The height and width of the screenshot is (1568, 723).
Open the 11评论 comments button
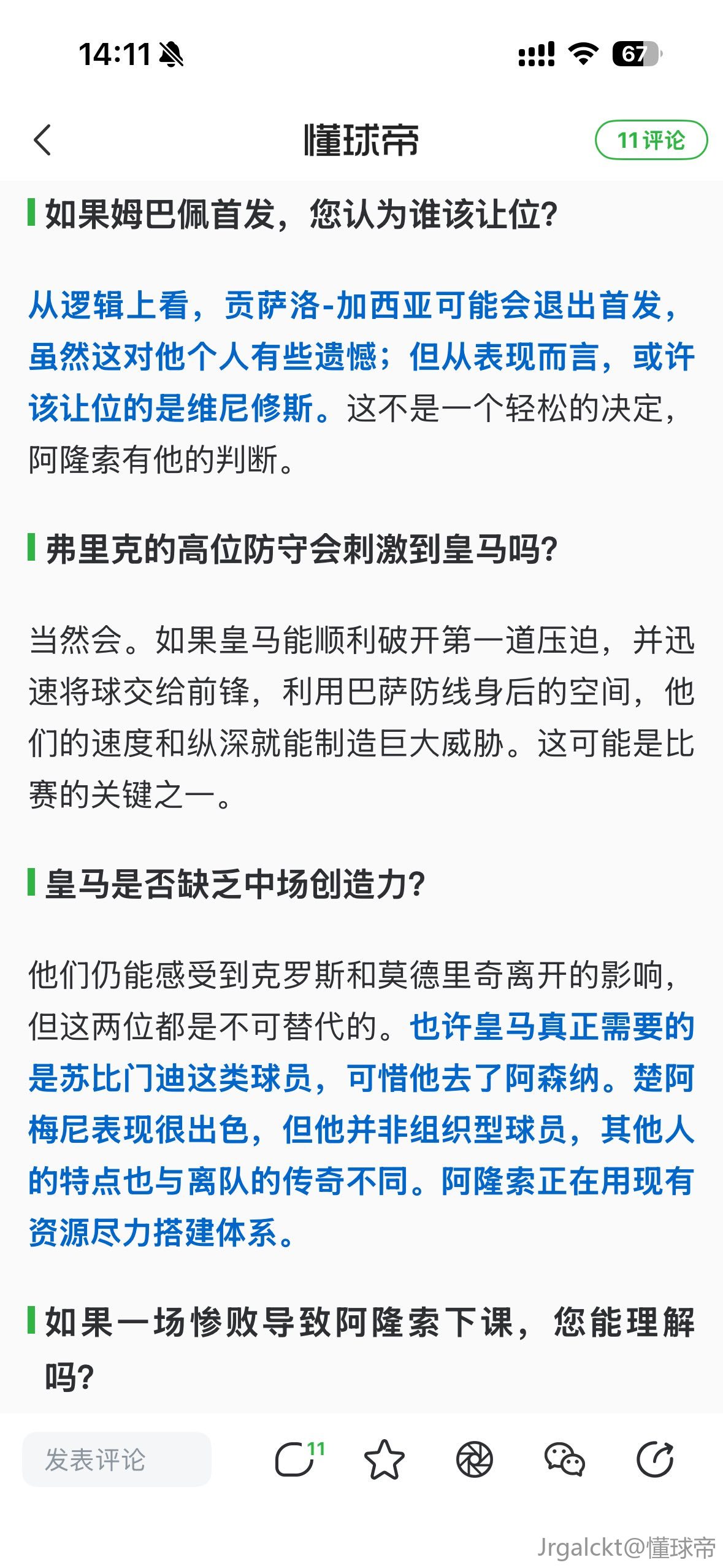tap(651, 140)
